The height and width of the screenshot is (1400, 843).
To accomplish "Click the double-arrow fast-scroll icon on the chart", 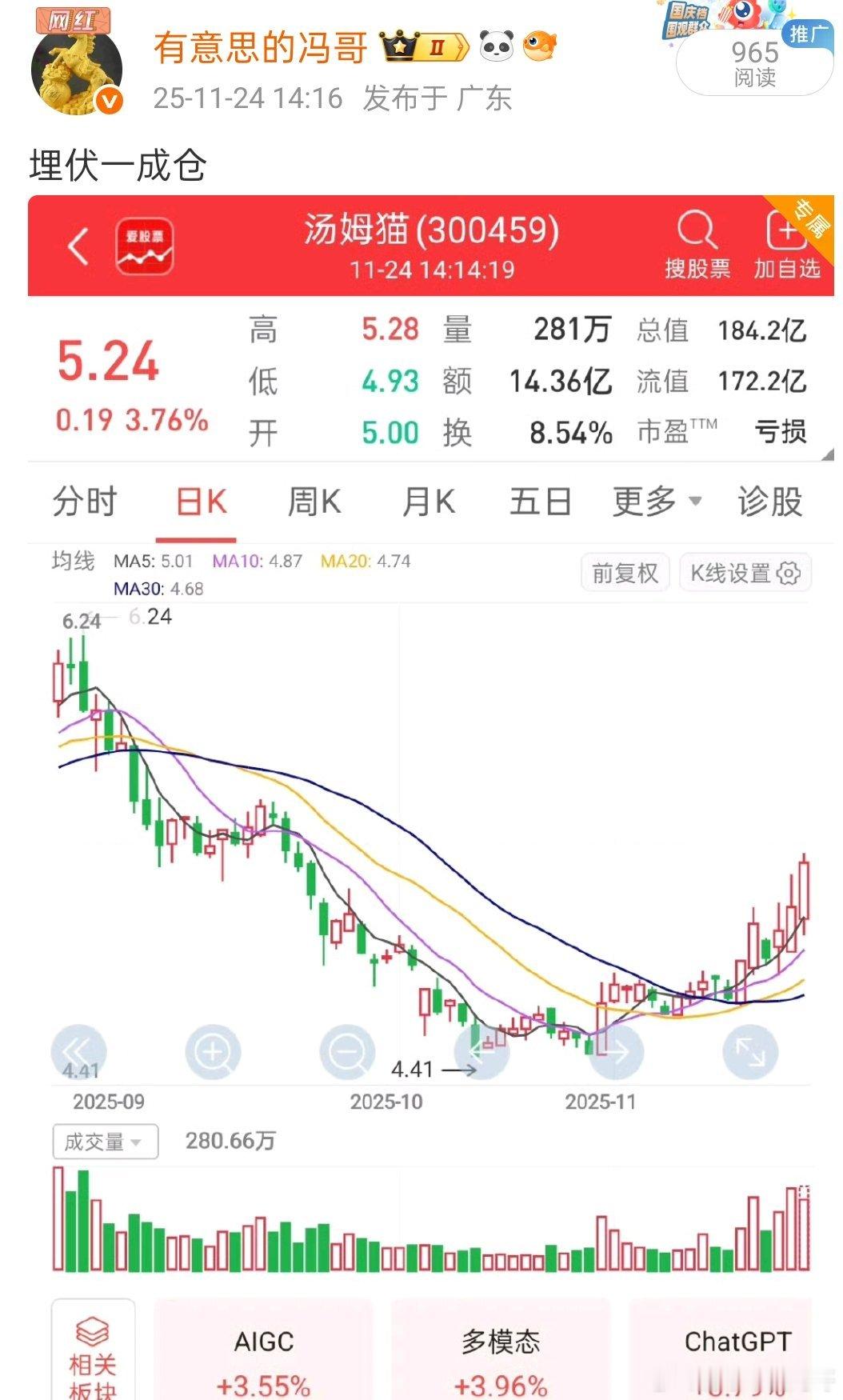I will [78, 1052].
